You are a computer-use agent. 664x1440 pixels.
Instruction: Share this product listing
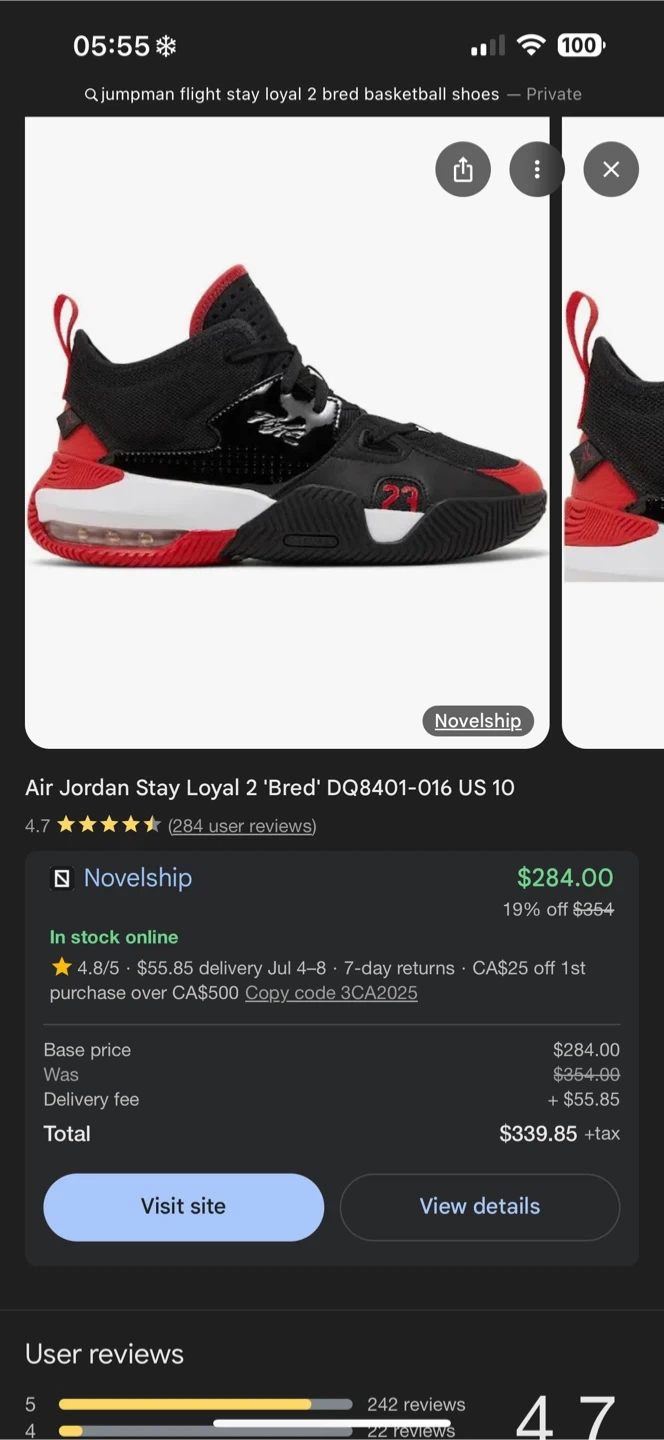click(x=463, y=169)
